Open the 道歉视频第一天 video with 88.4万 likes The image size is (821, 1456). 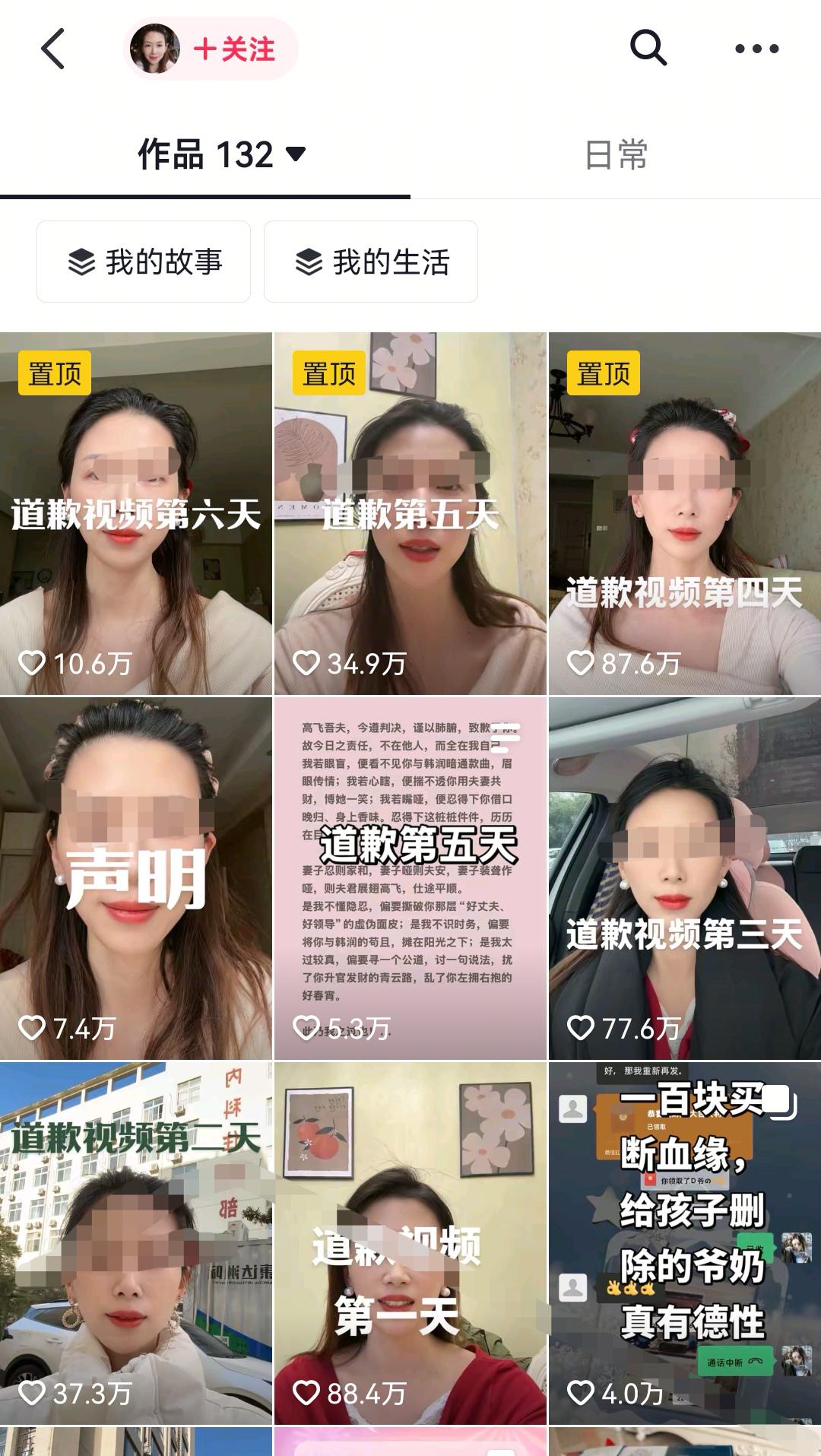click(x=410, y=1243)
